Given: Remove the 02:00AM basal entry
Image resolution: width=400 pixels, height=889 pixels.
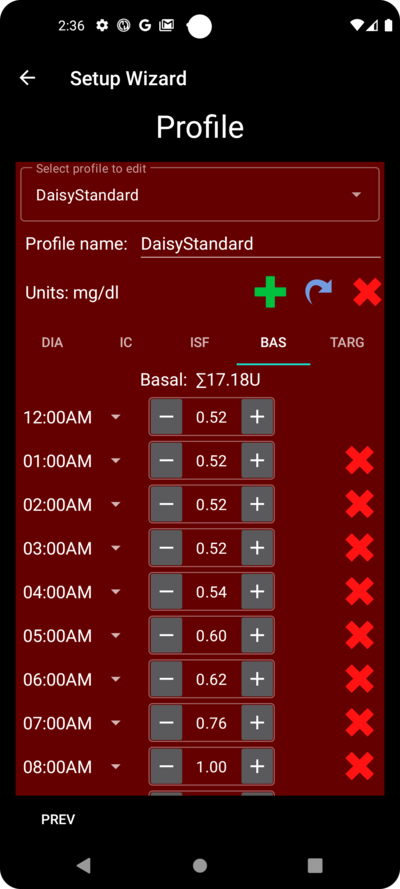Looking at the screenshot, I should 360,504.
